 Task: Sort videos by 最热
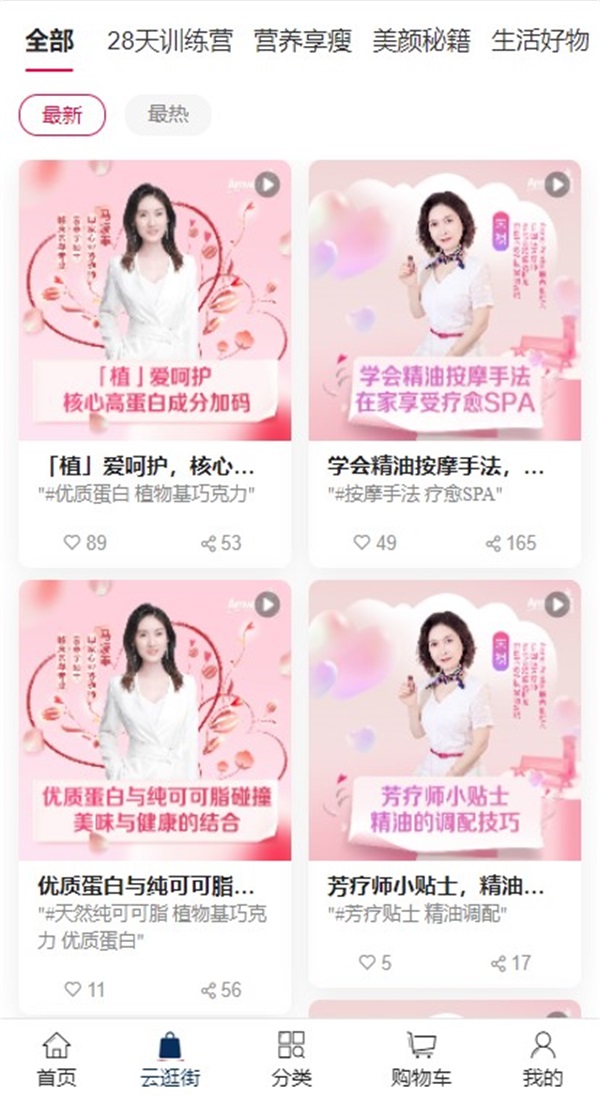168,115
